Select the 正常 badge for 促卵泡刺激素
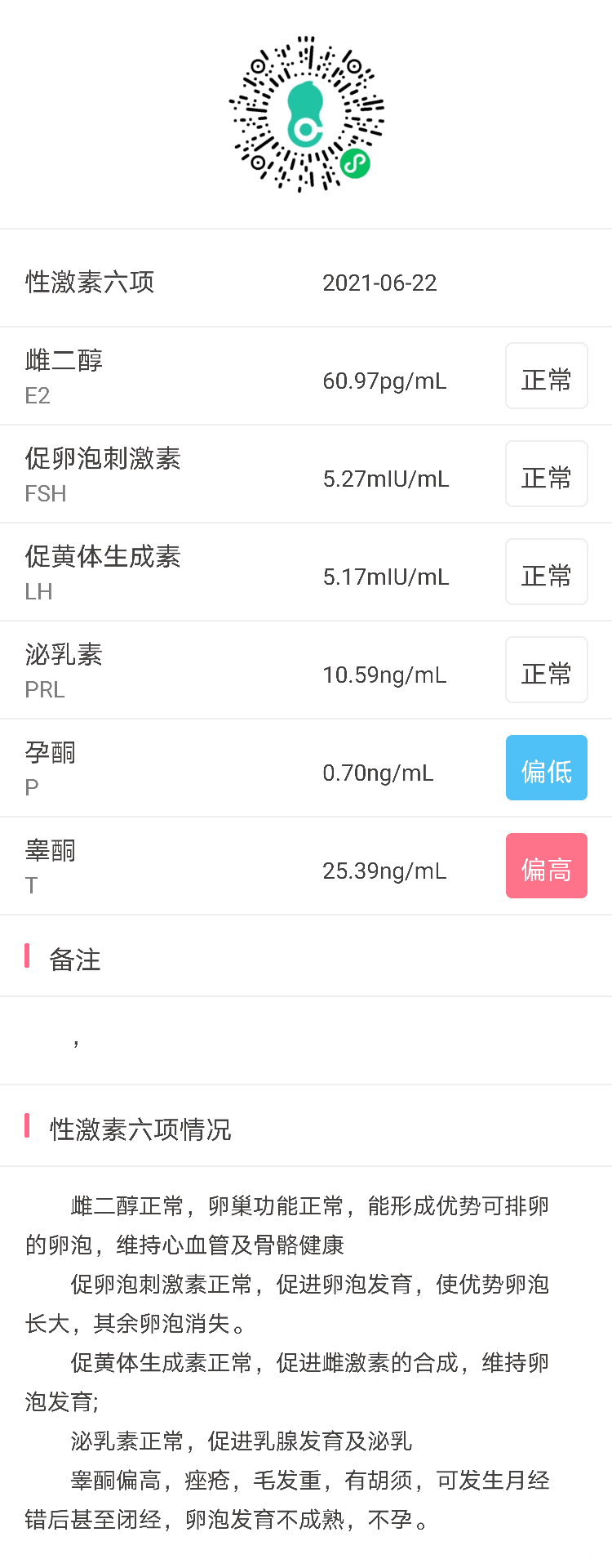The image size is (612, 1568). tap(546, 474)
